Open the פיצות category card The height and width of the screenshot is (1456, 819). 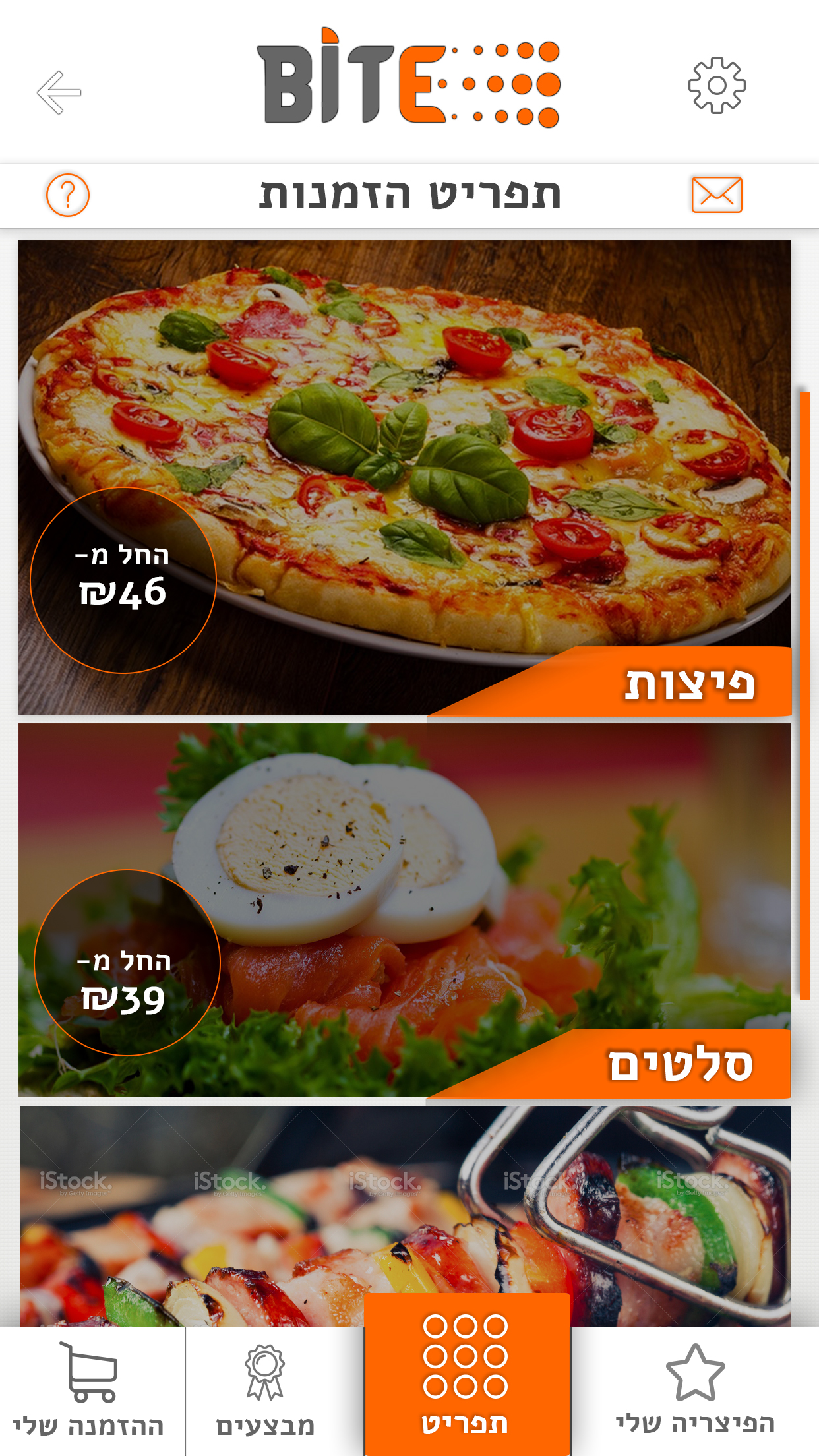point(404,477)
